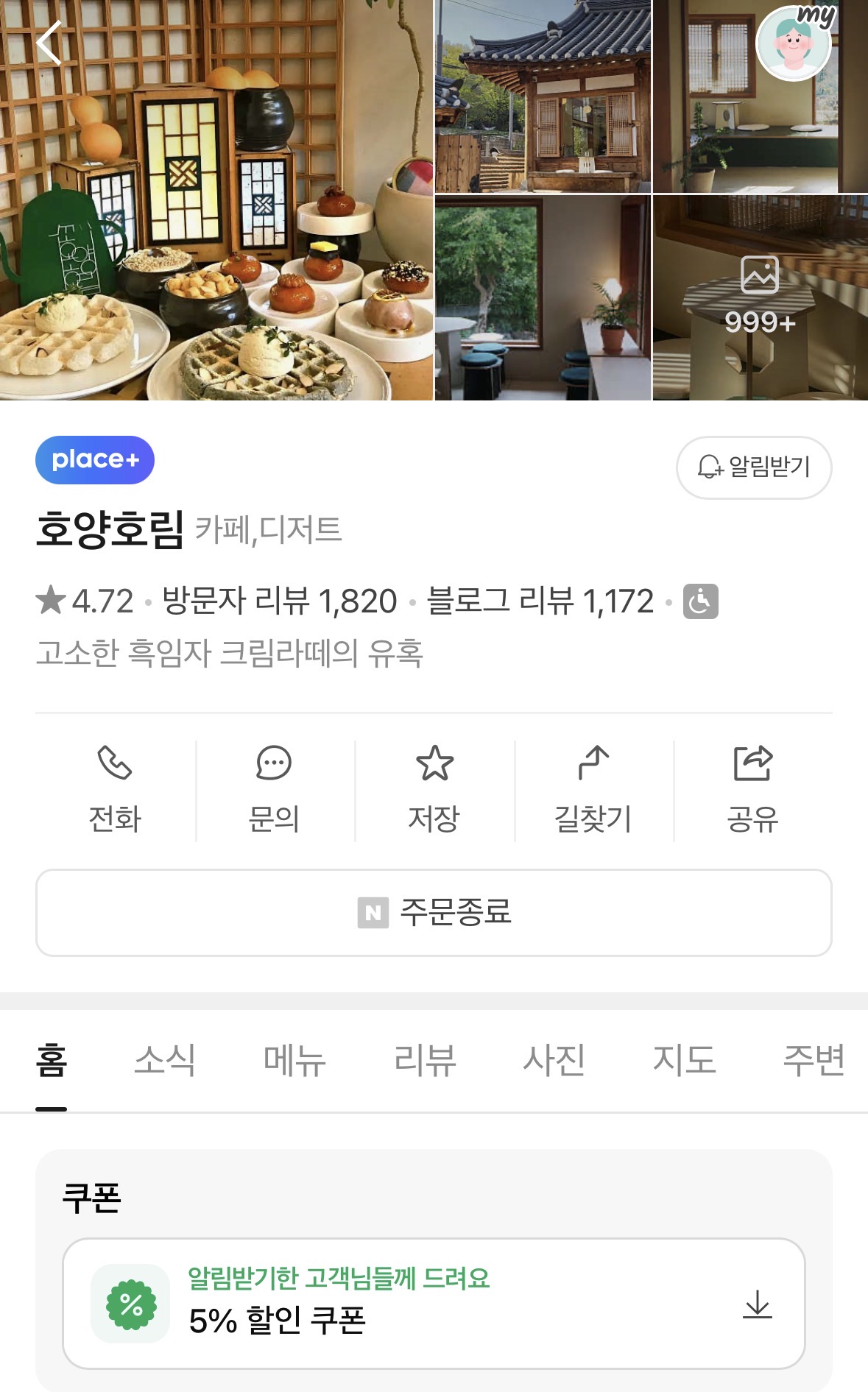Switch to the 리뷰 tab
The width and height of the screenshot is (868, 1392).
coord(425,1060)
